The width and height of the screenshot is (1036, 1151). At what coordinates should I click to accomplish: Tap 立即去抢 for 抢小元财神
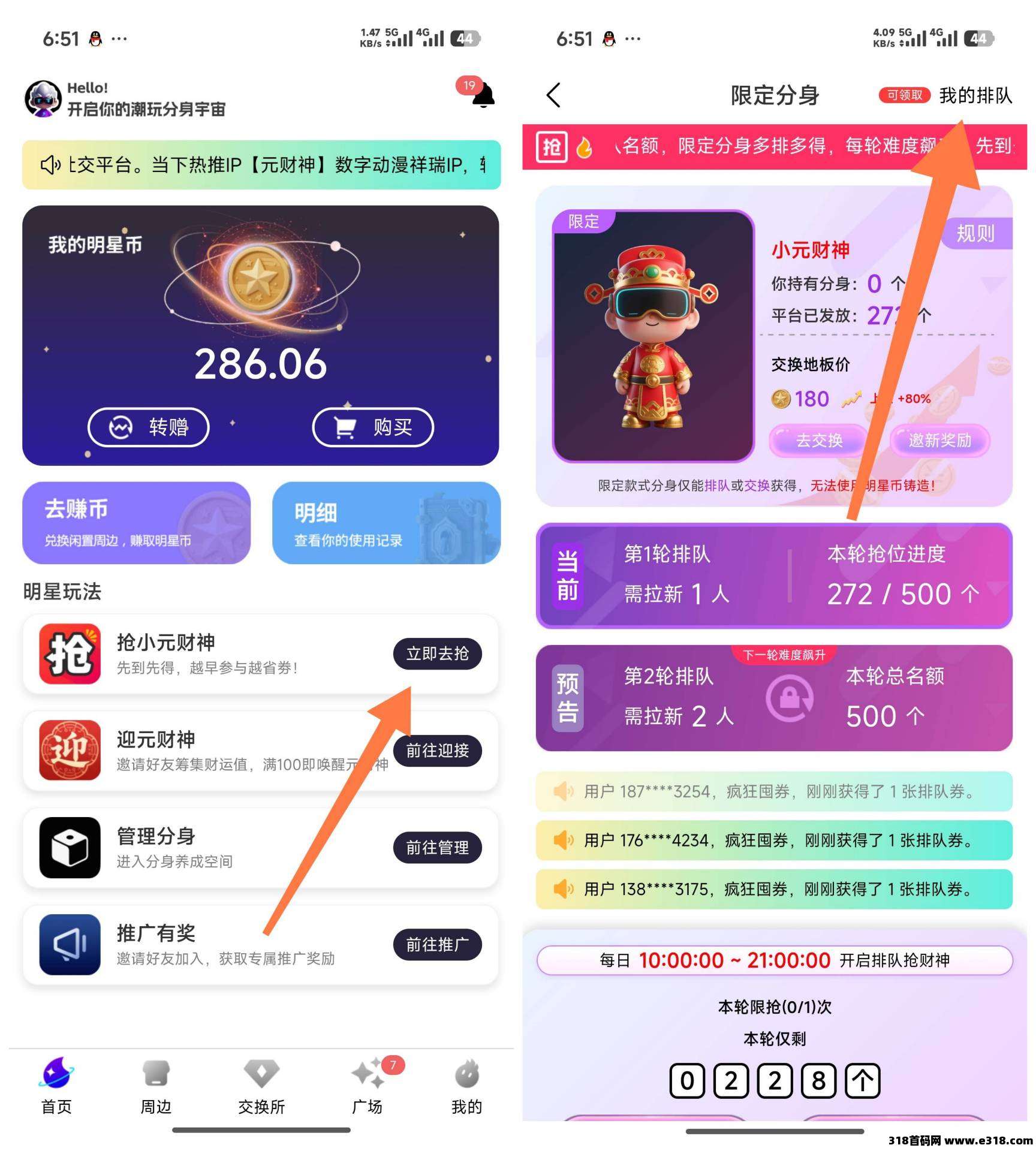coord(437,653)
